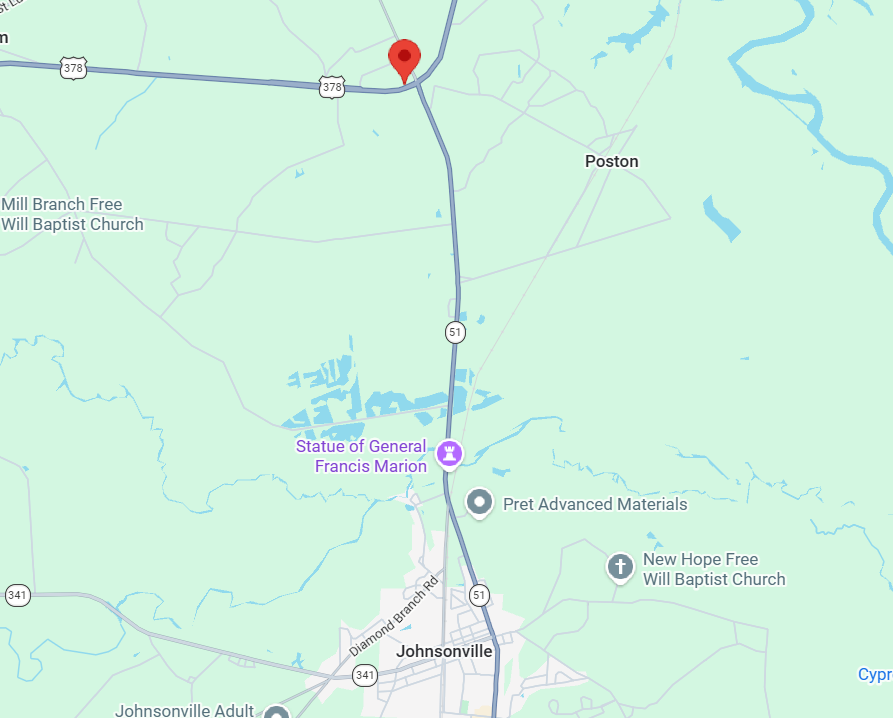Open the Statue of General Francis Marion marker

[x=451, y=455]
